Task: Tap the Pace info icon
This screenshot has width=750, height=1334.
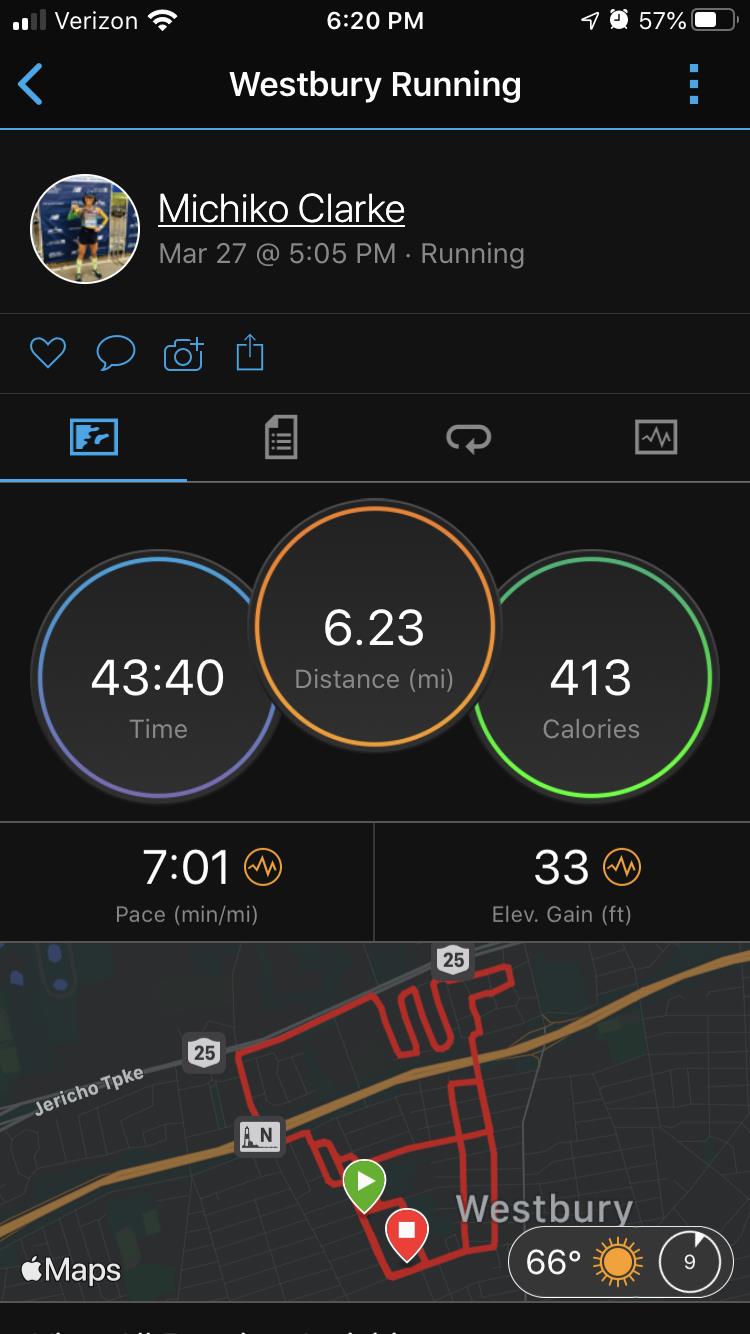Action: tap(263, 867)
